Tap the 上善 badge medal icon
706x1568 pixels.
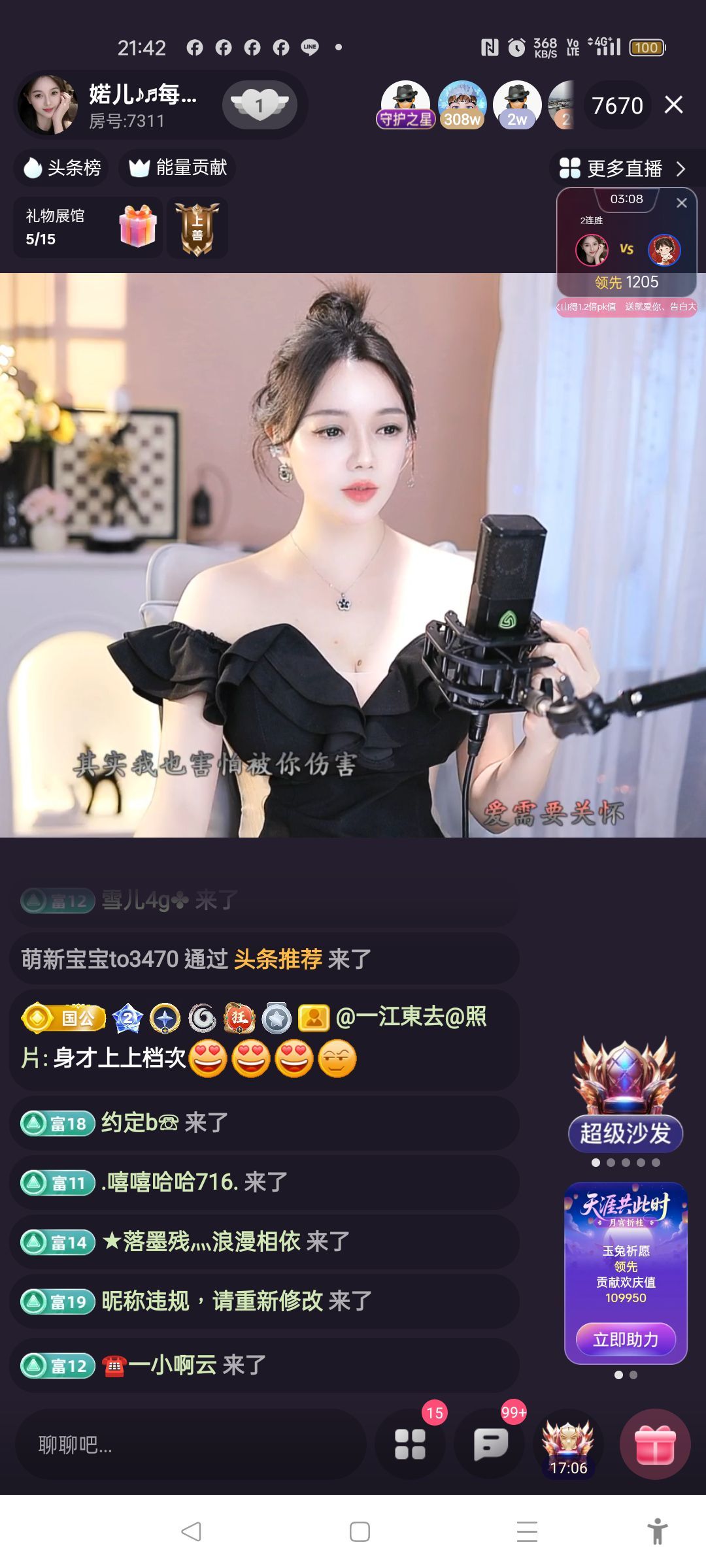[197, 228]
